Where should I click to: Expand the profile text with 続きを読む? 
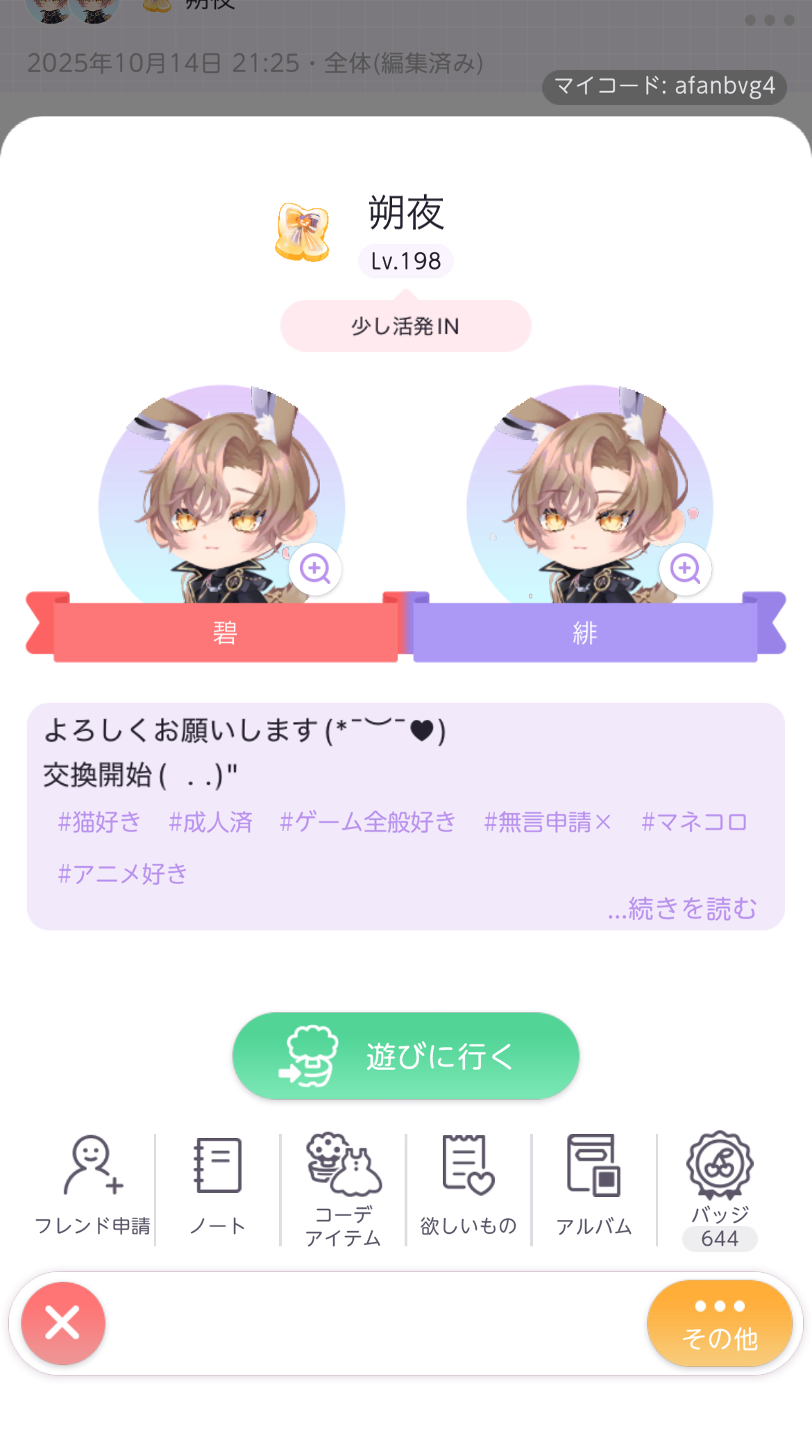point(682,908)
